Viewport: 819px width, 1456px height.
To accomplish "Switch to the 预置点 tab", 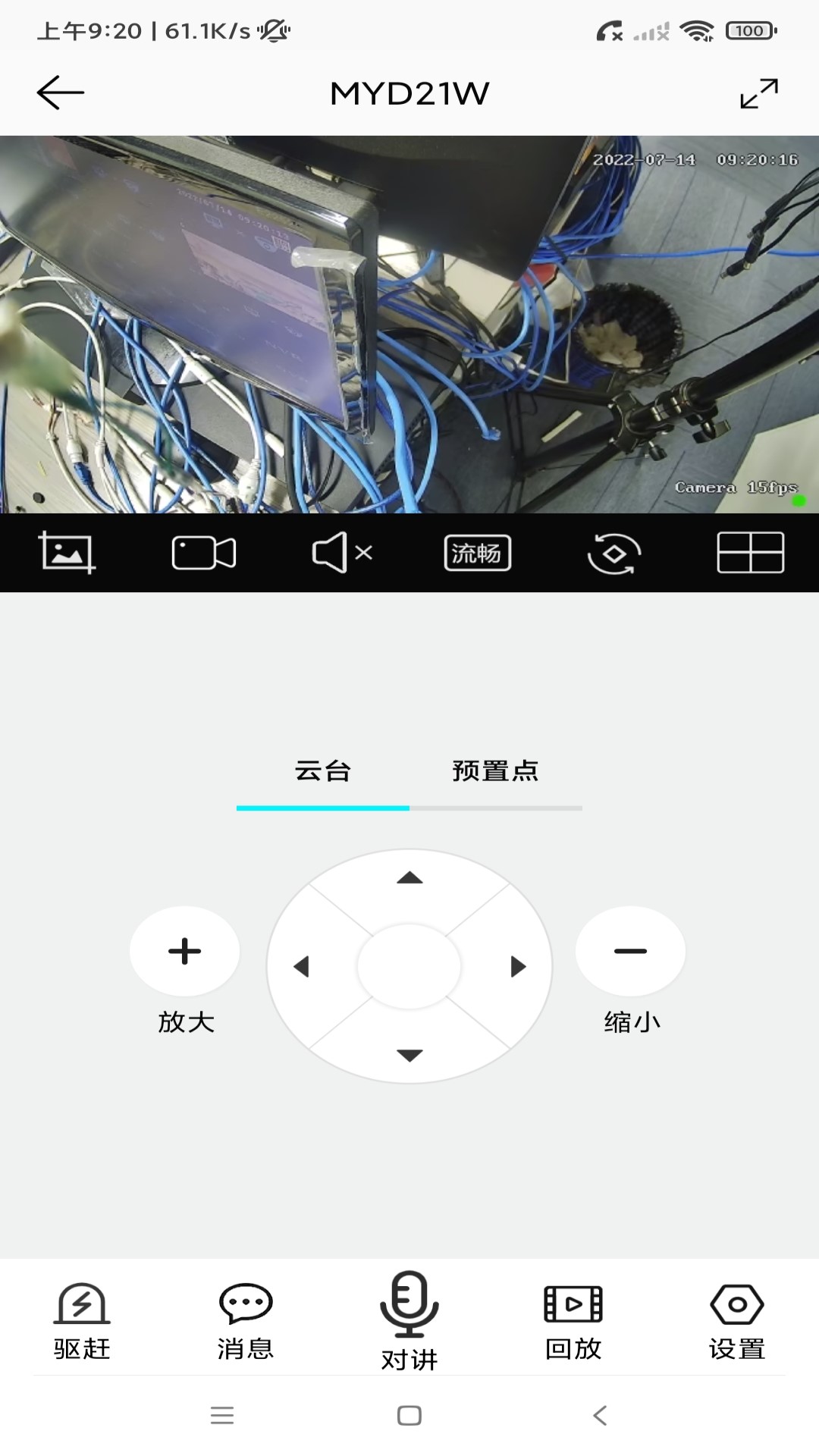I will pos(495,771).
